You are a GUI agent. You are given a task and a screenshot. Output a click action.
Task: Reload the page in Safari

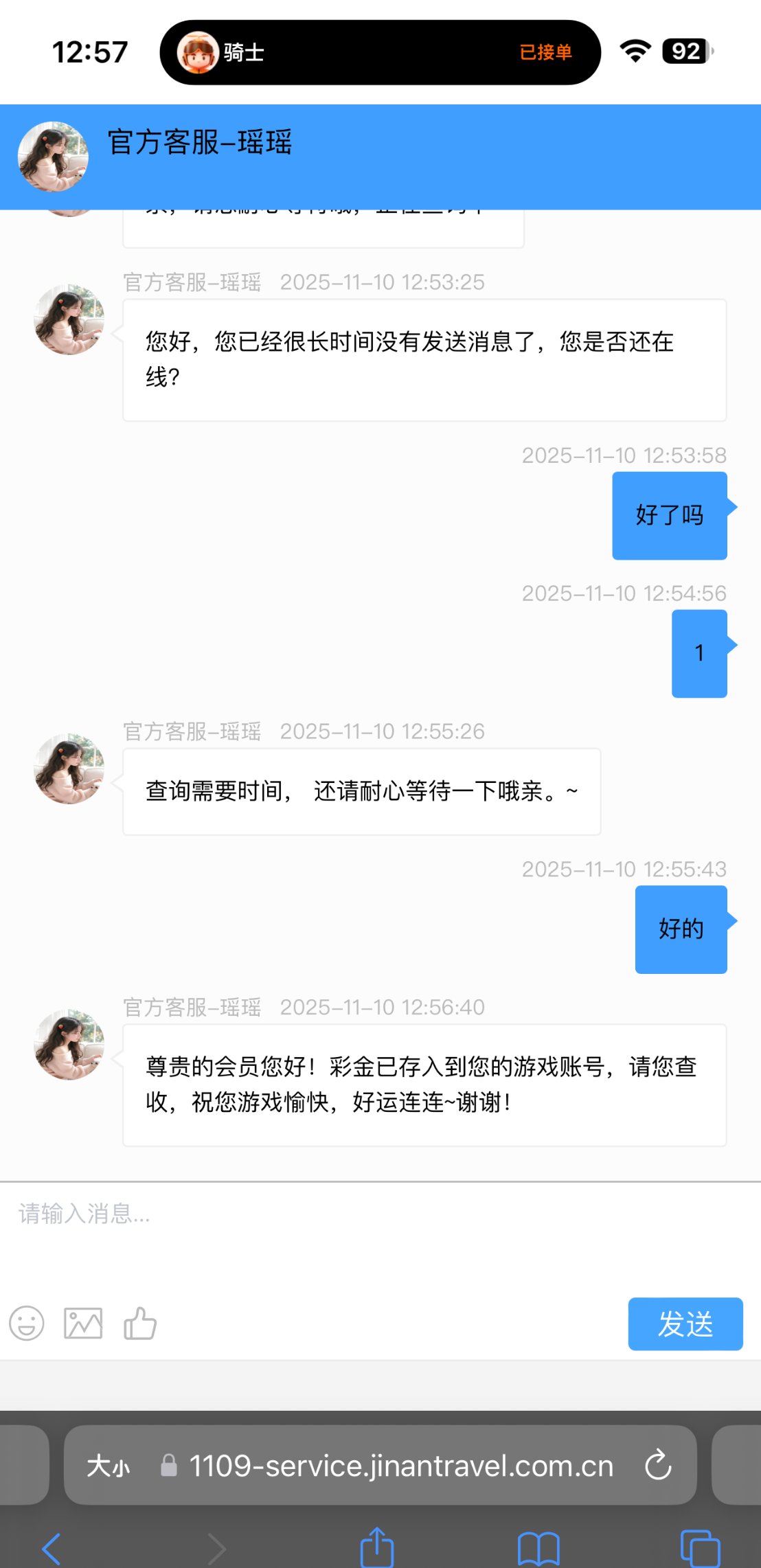click(658, 1466)
